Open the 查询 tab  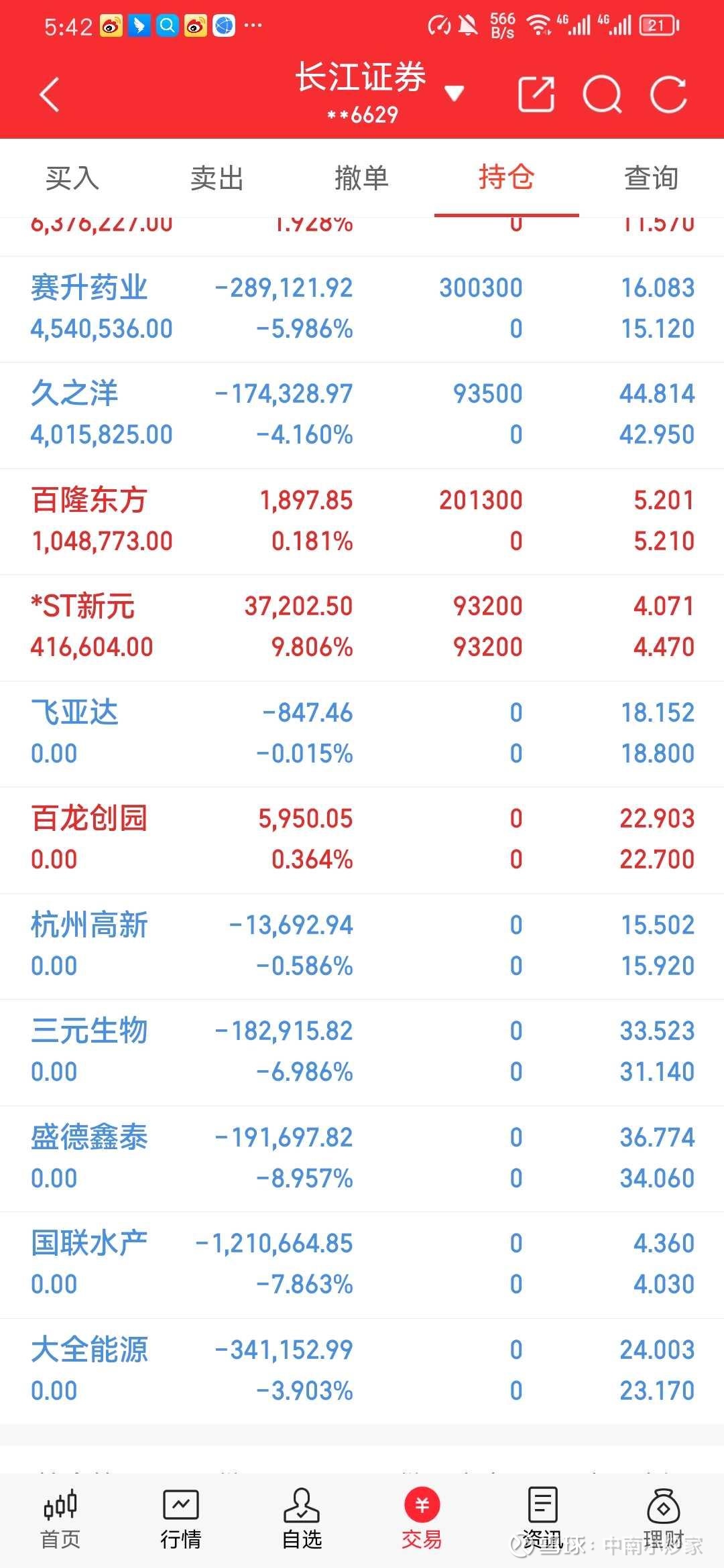(652, 178)
